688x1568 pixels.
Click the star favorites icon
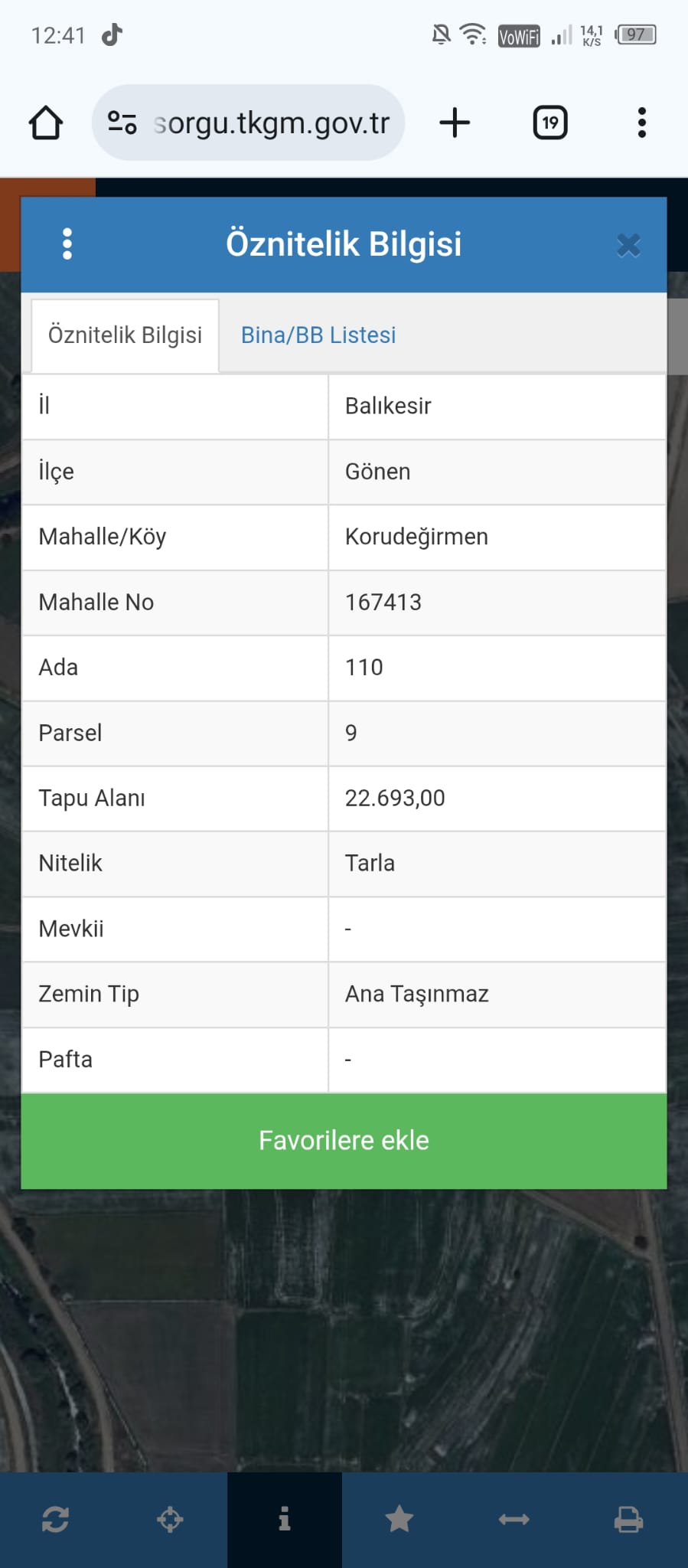399,1520
